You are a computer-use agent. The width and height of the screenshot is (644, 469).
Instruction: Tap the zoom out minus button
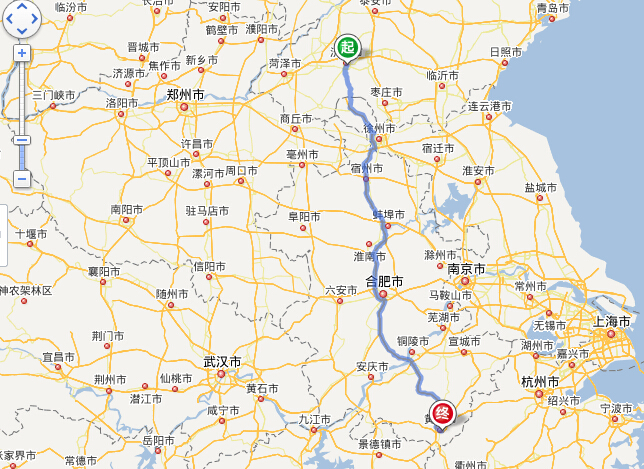coord(22,179)
